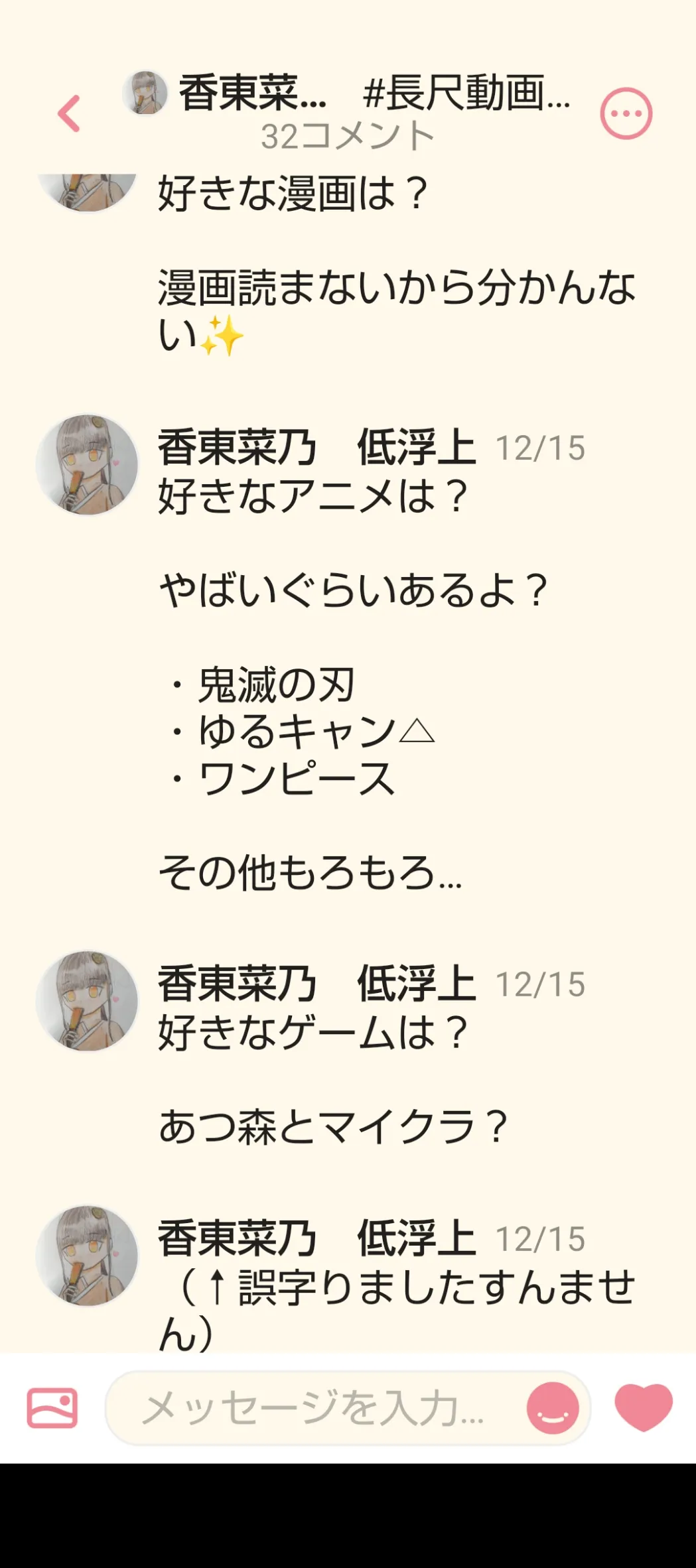Open avatar beside 好きなゲームは？ comment
Screen dimensions: 696x1568
pyautogui.click(x=87, y=1001)
